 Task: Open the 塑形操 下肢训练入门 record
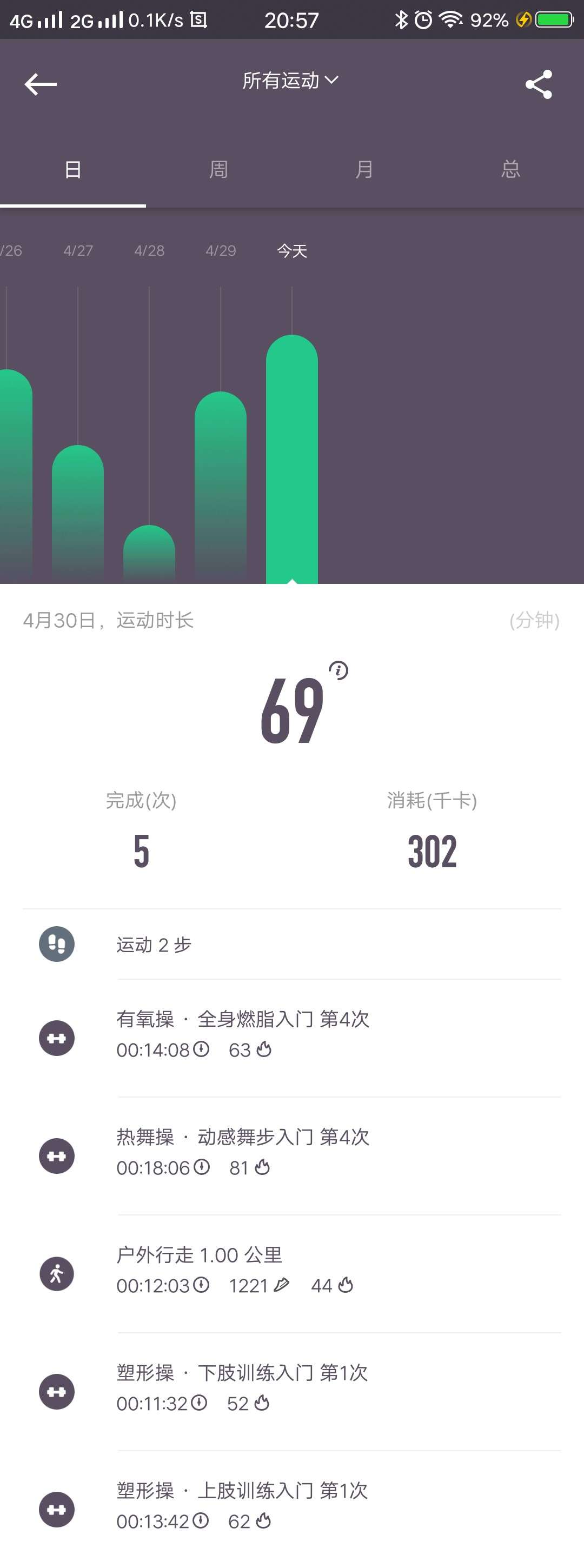click(243, 1388)
